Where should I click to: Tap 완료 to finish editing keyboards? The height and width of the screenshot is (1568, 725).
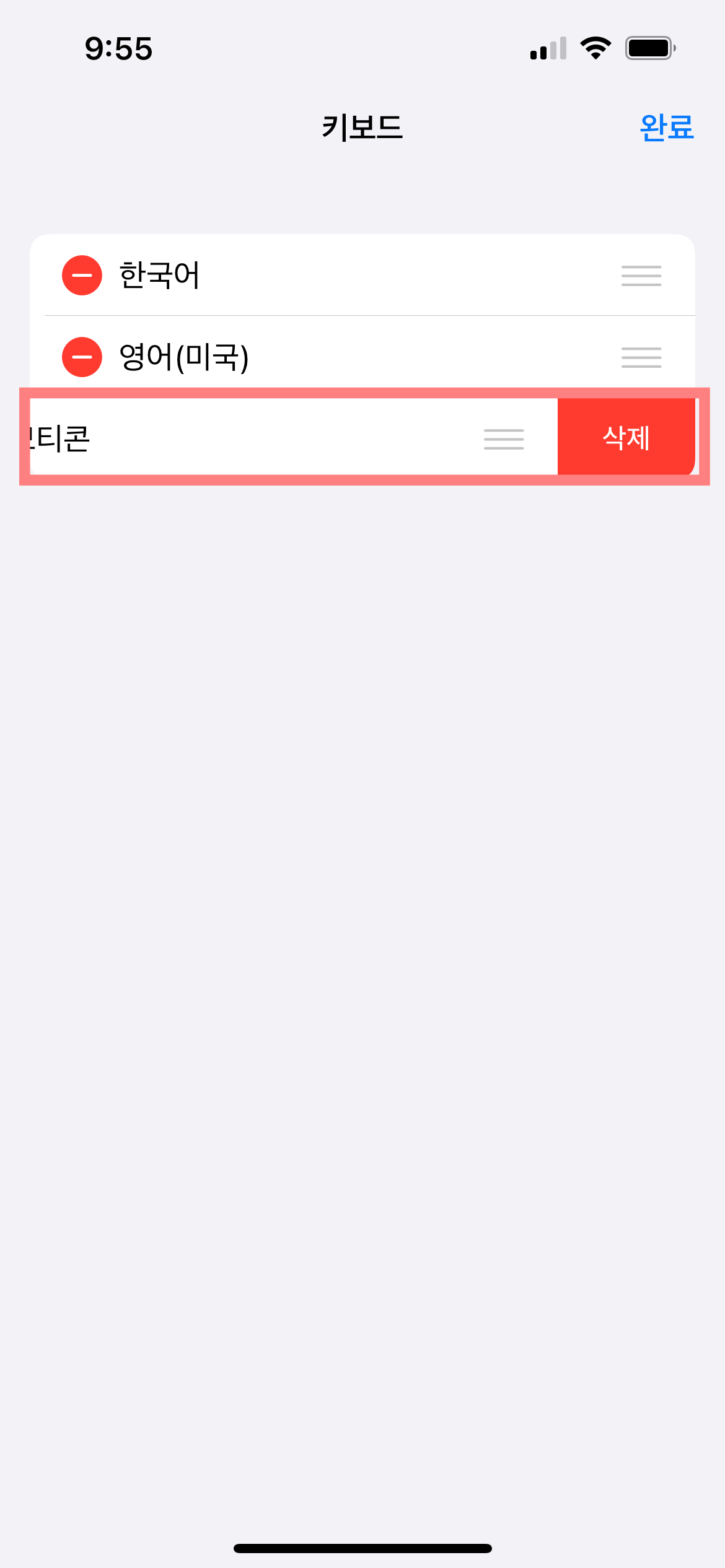(x=666, y=127)
